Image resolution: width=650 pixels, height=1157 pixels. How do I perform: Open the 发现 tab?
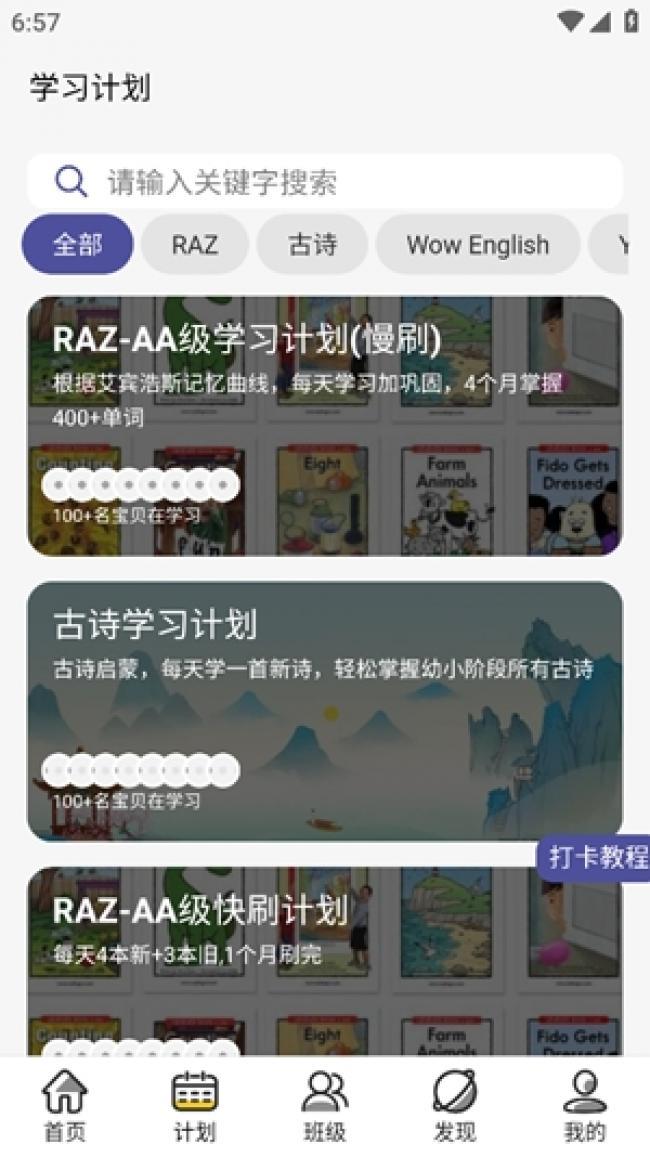(454, 1106)
